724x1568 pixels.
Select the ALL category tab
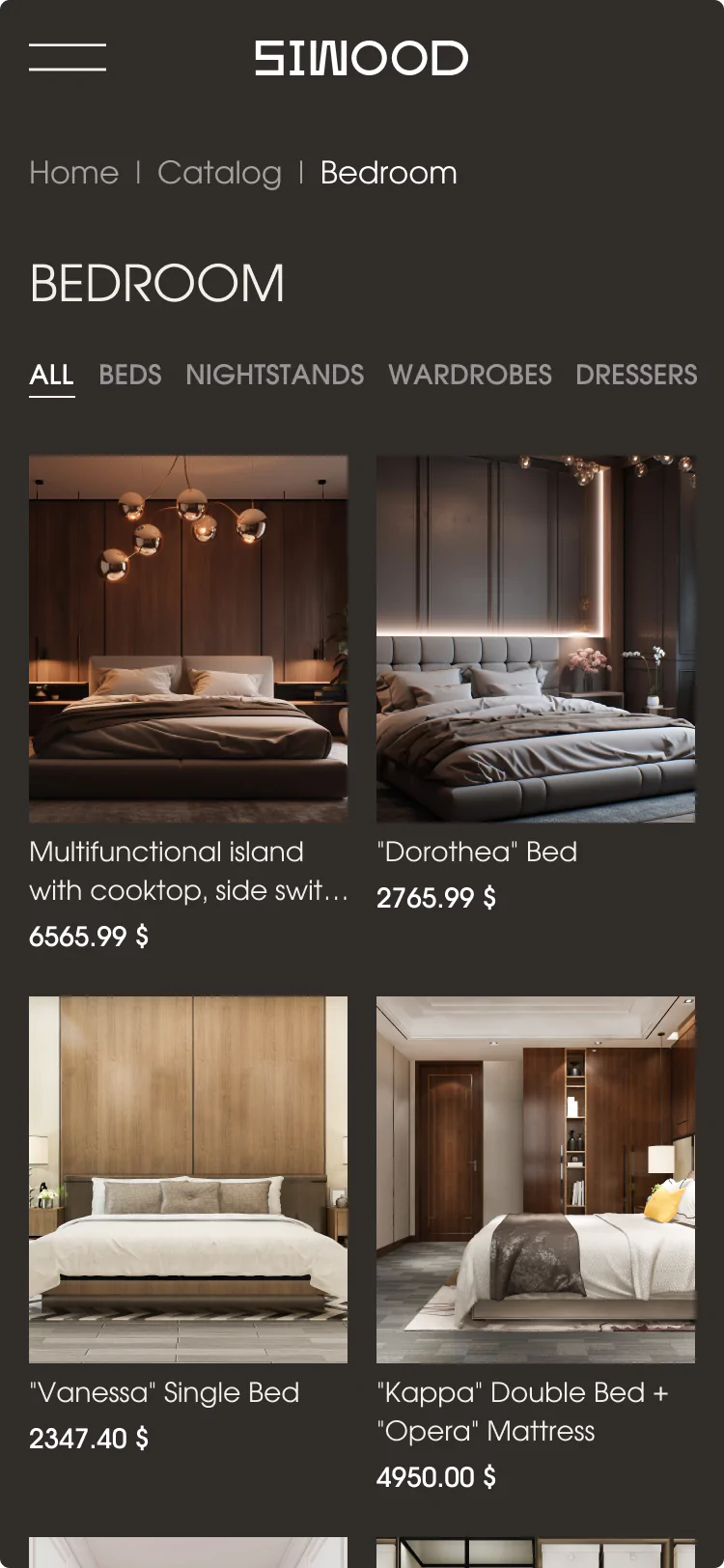(51, 375)
